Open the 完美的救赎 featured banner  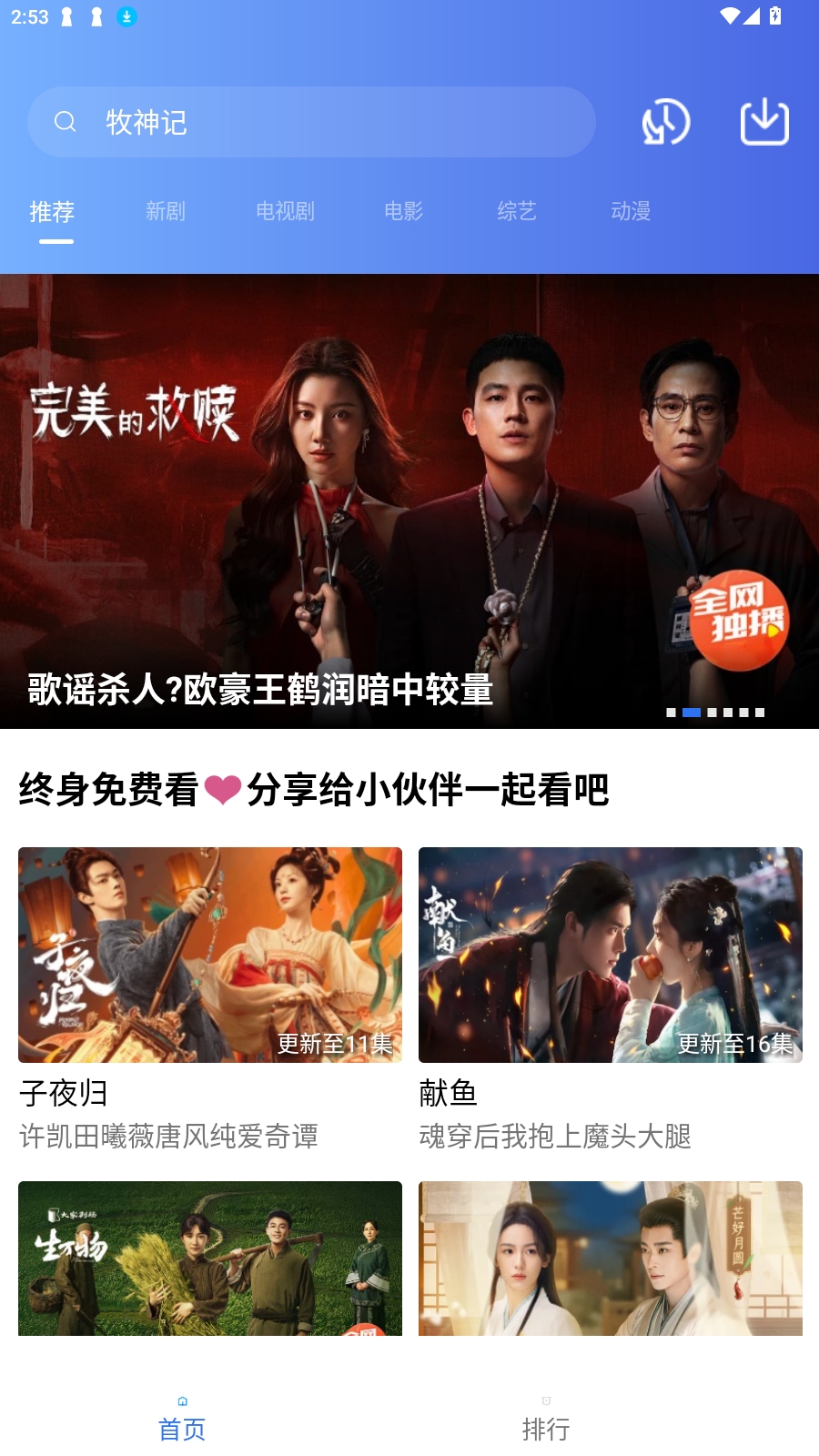[409, 500]
